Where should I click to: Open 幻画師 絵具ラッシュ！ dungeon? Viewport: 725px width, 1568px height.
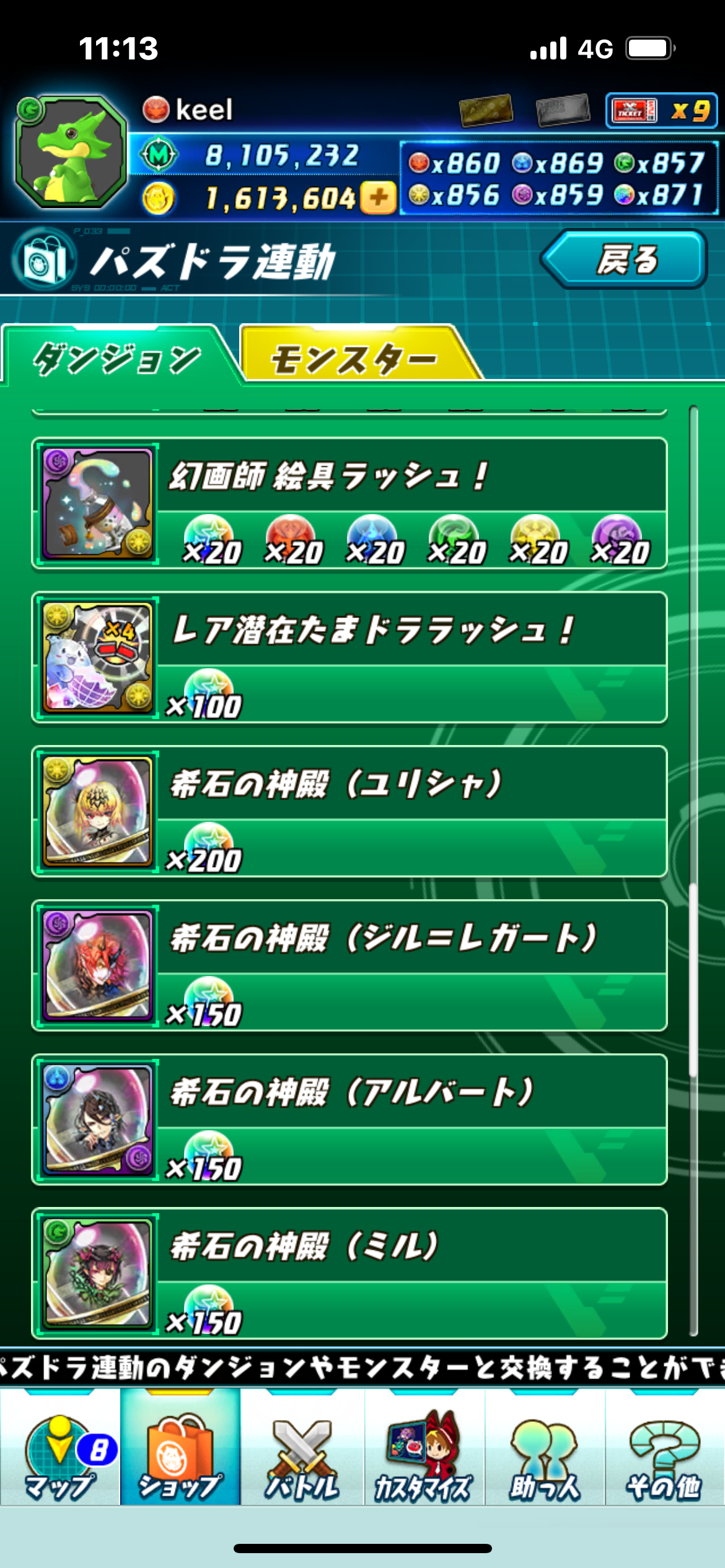(x=349, y=503)
